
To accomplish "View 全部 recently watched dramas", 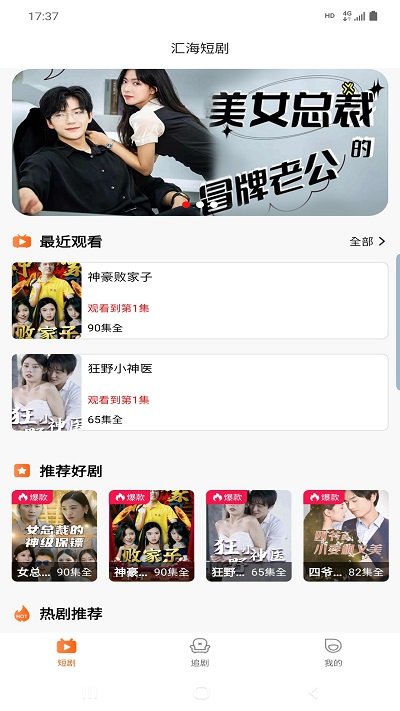I will tap(367, 242).
